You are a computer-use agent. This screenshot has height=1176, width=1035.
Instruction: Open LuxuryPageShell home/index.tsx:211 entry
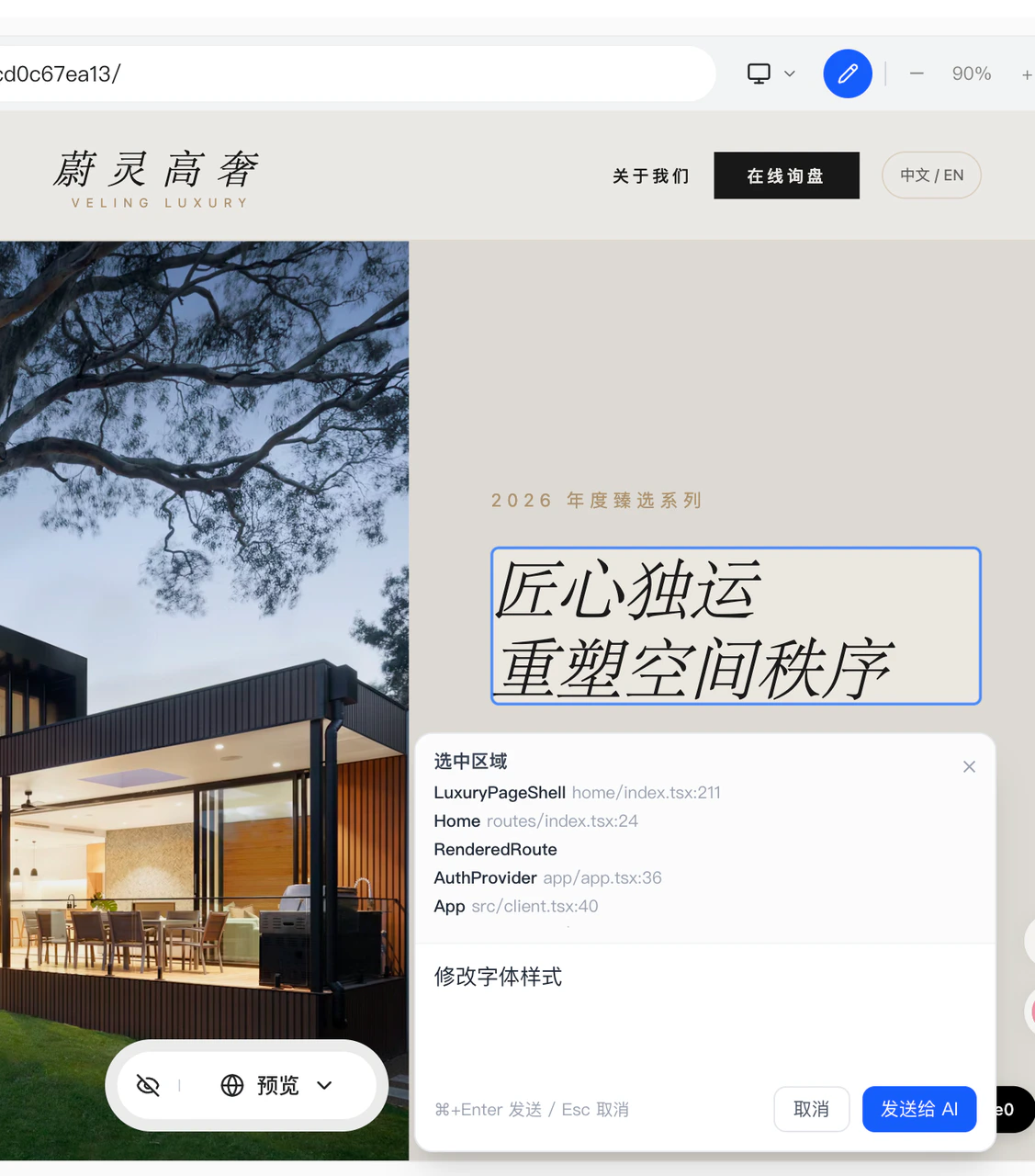point(577,792)
